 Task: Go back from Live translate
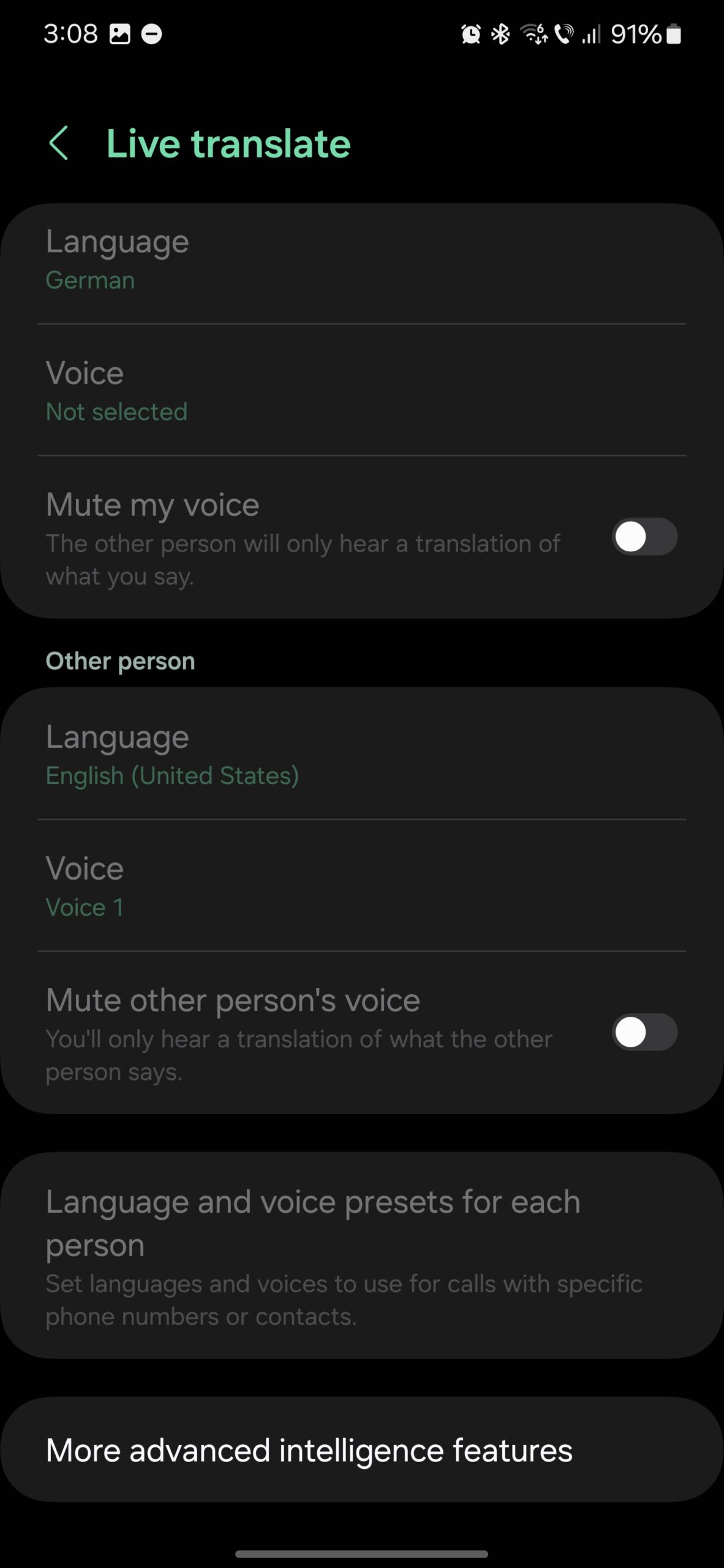(59, 144)
